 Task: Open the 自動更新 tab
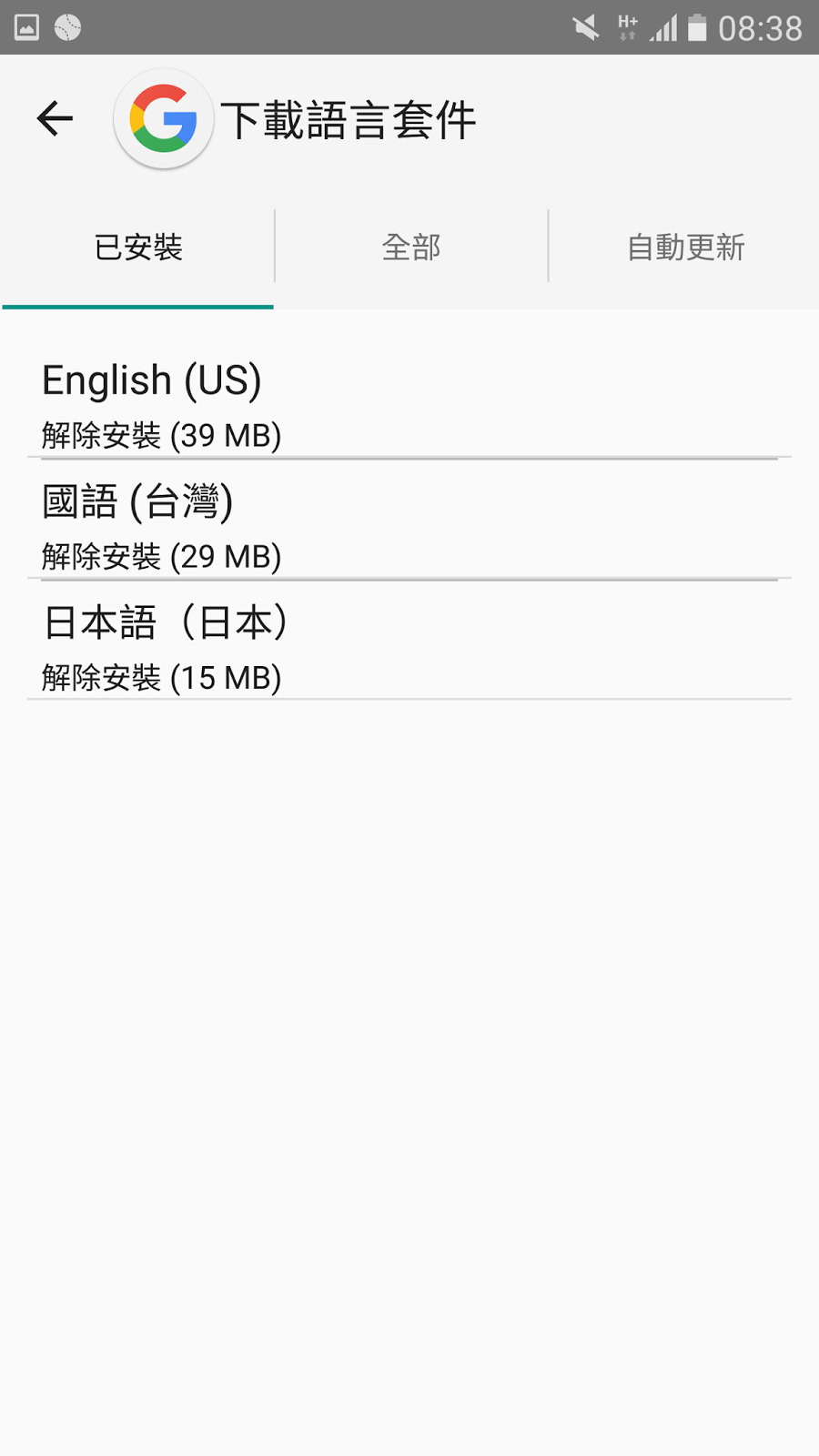(685, 248)
